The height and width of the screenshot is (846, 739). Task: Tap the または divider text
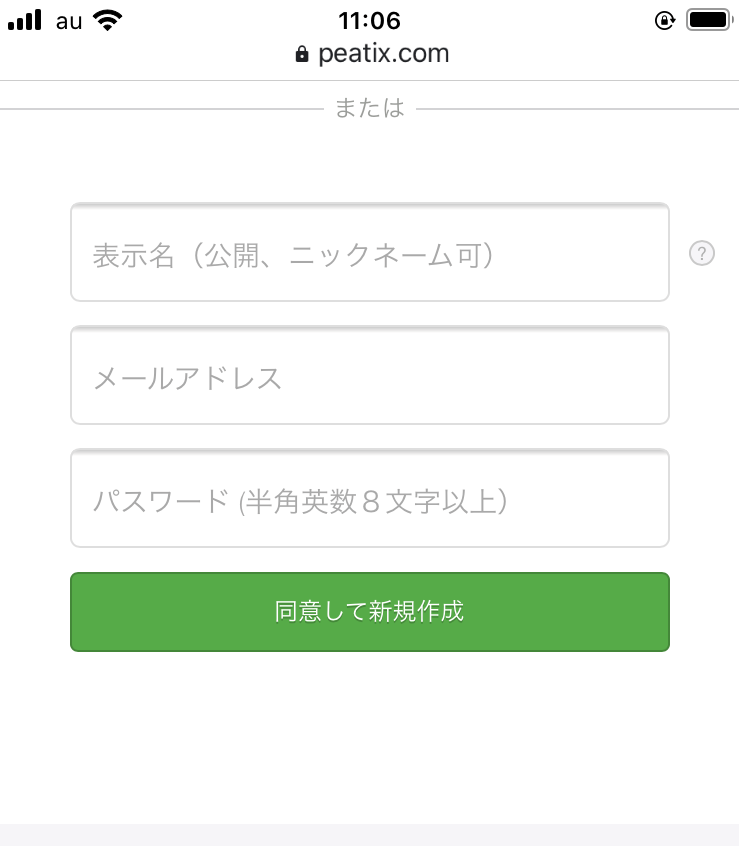click(369, 107)
